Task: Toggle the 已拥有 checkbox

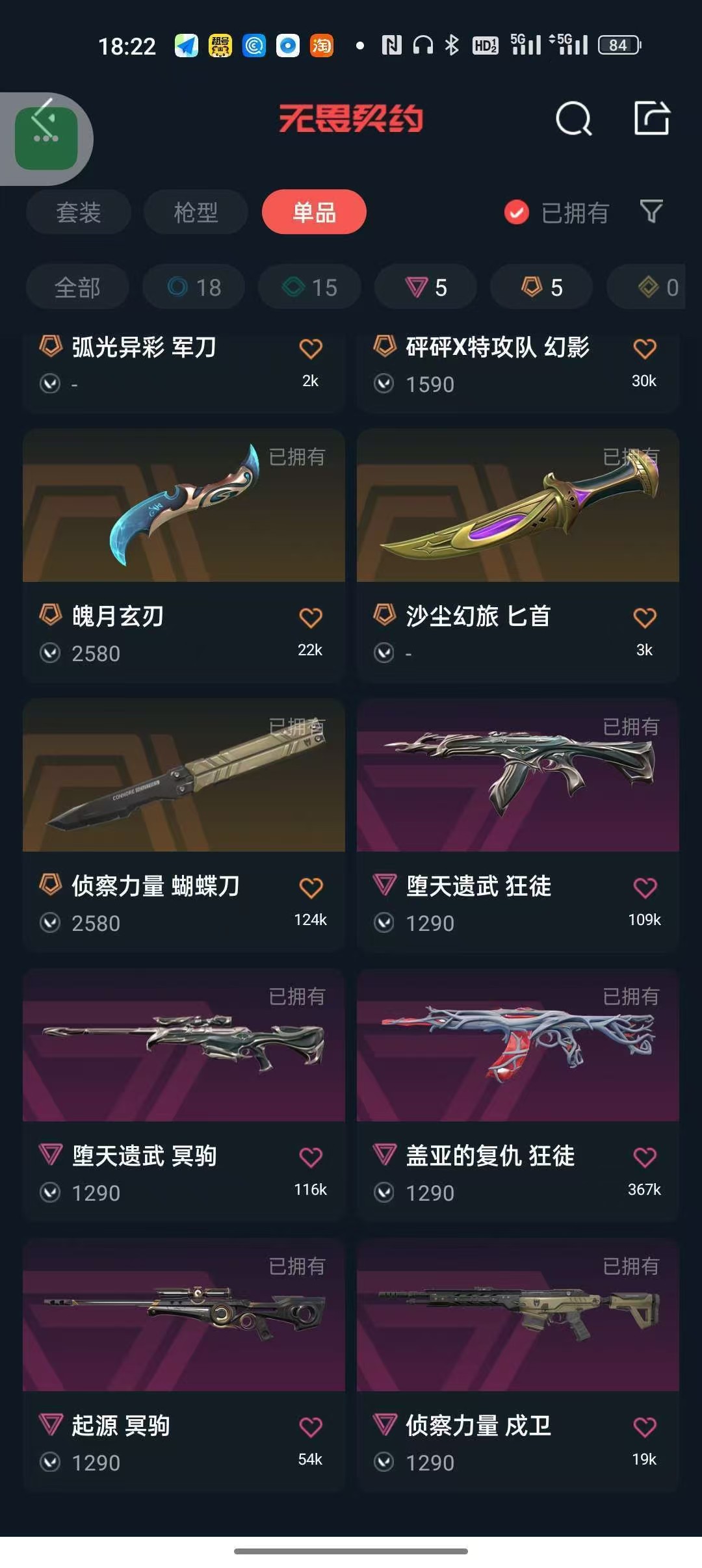Action: coord(517,212)
